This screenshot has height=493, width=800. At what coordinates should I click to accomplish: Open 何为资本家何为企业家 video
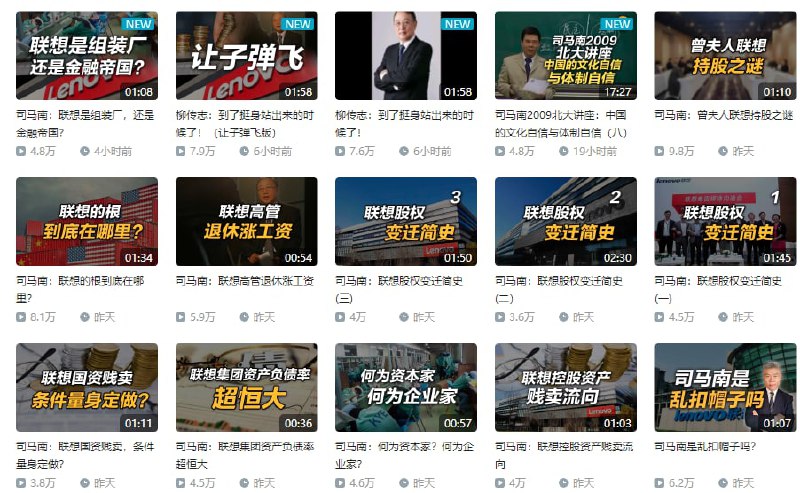405,388
